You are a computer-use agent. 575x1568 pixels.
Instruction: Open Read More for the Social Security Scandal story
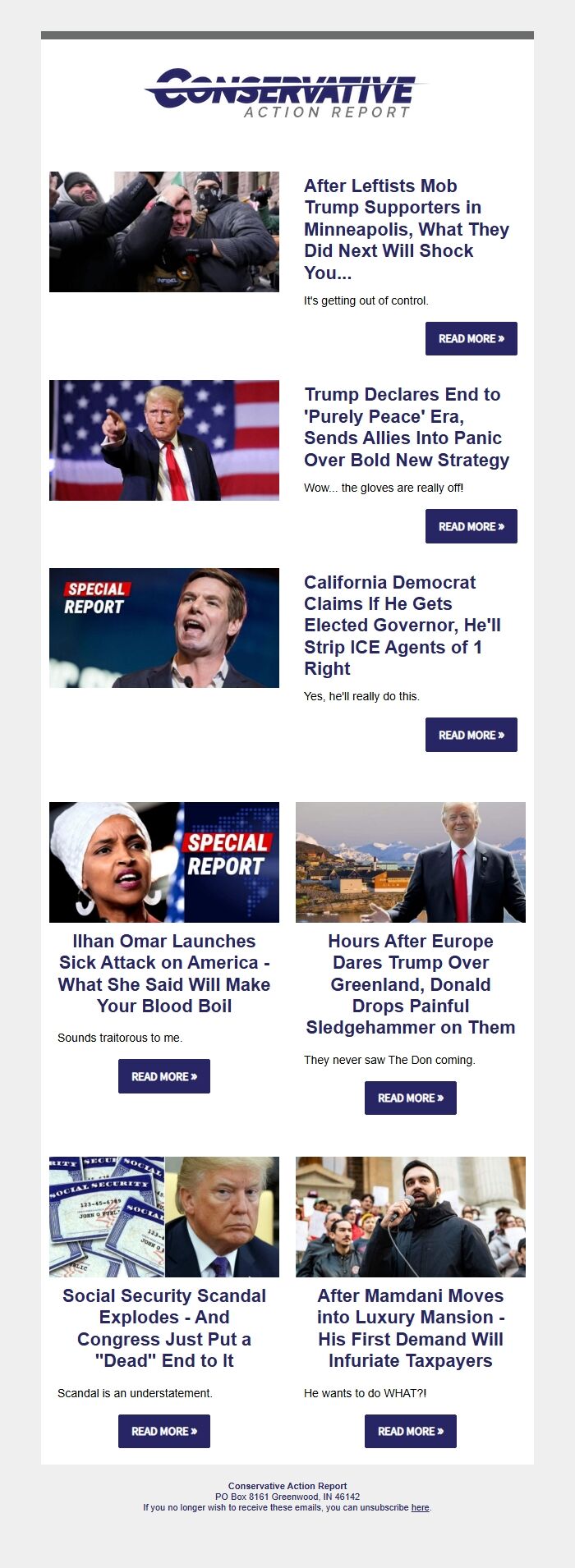[x=164, y=1431]
